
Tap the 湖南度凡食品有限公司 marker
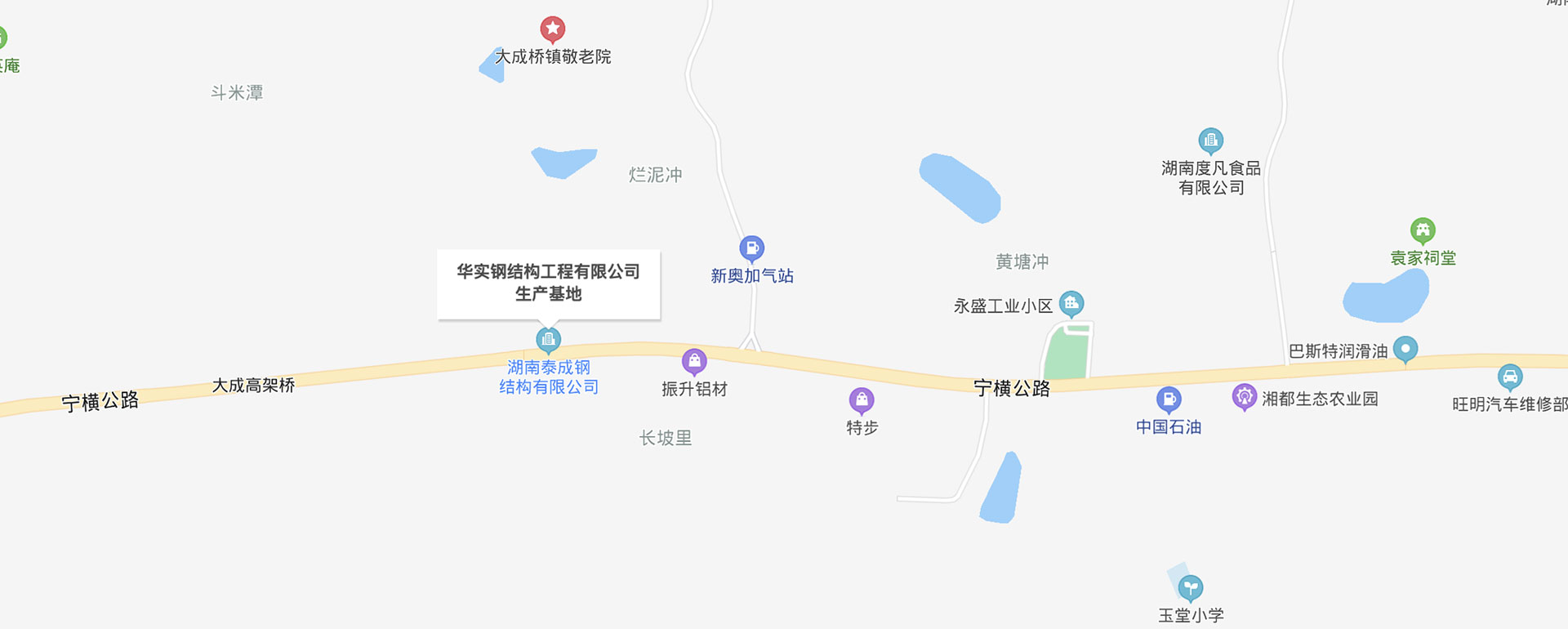(x=1210, y=141)
